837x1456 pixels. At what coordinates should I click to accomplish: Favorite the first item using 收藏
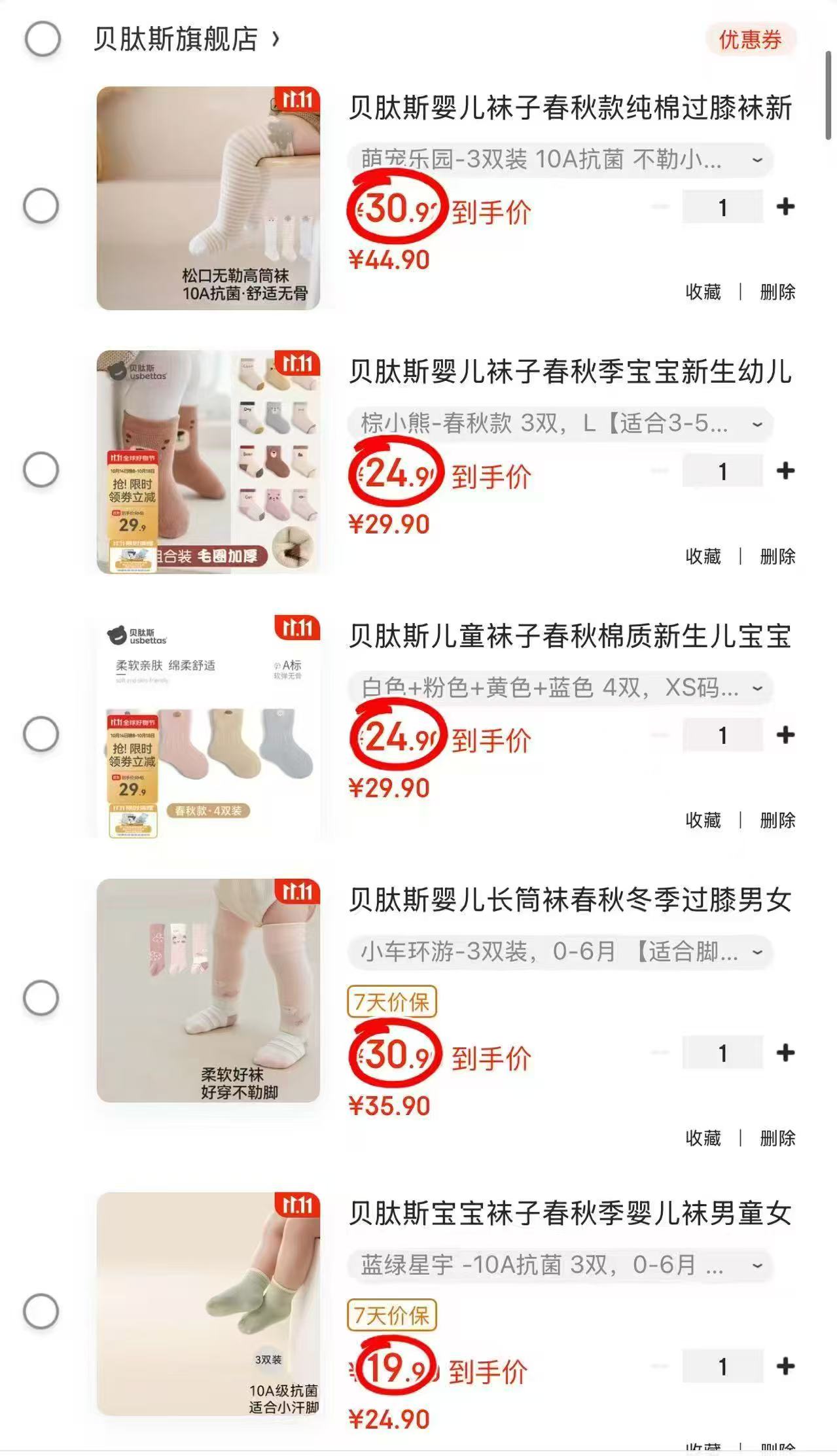(x=703, y=293)
